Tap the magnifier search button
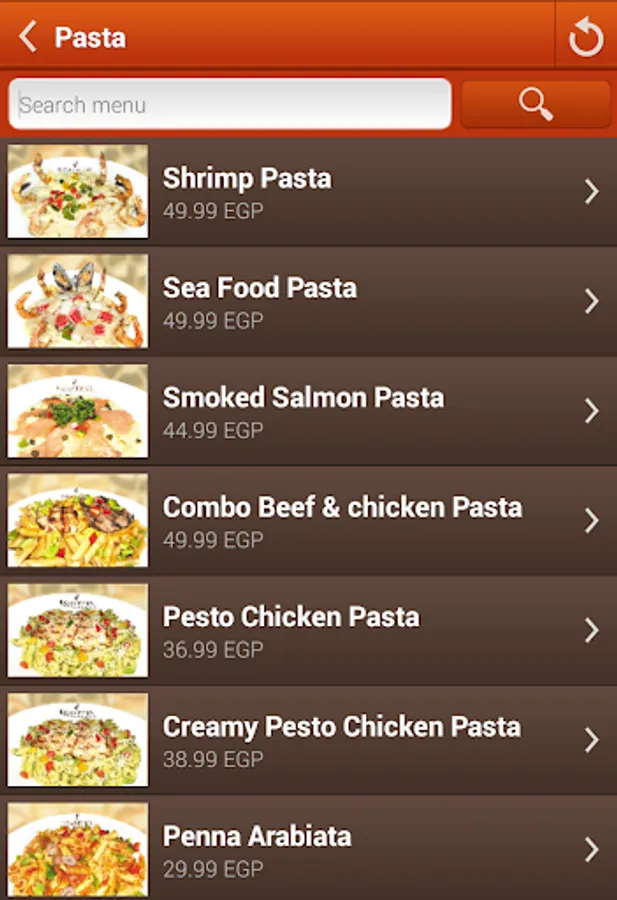Screen dimensions: 617x900 coord(536,104)
